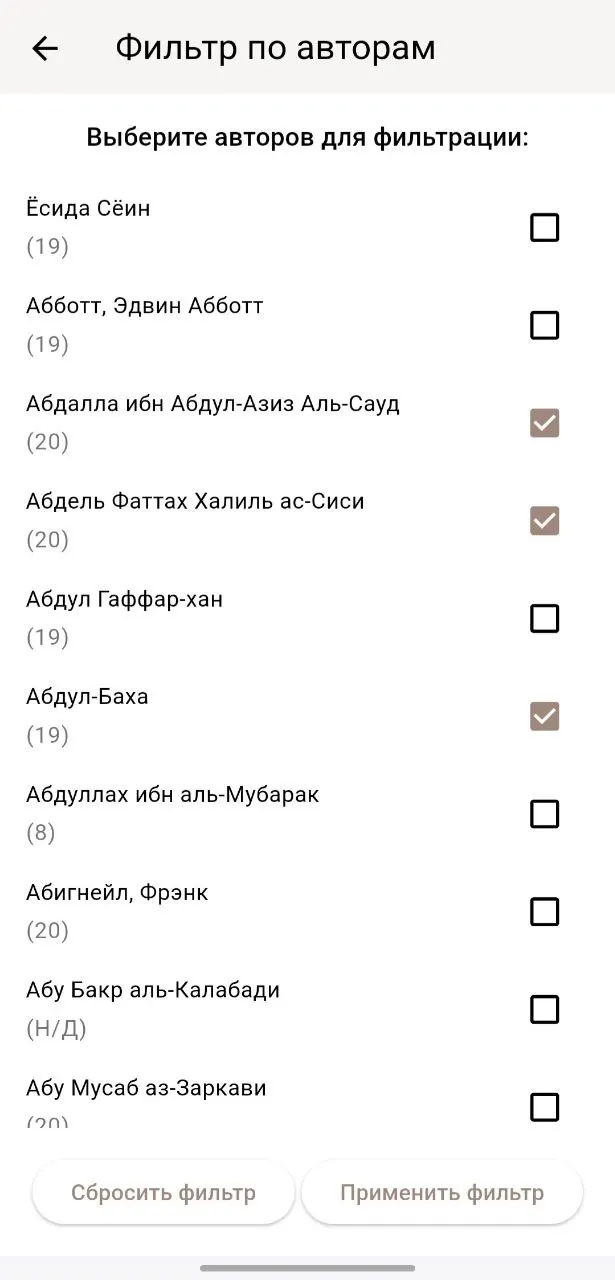615x1280 pixels.
Task: Tick the Абдул Гаффар-хан checkbox
Action: coord(544,619)
